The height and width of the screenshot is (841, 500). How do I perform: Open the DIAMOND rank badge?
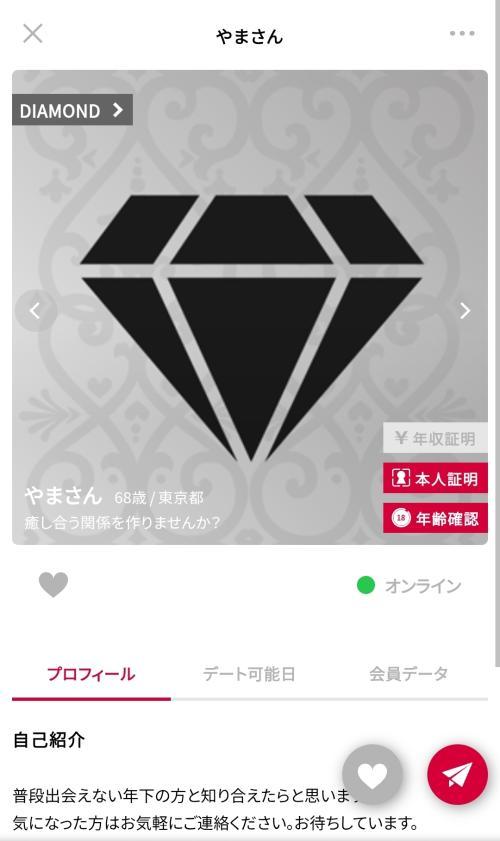[x=72, y=110]
